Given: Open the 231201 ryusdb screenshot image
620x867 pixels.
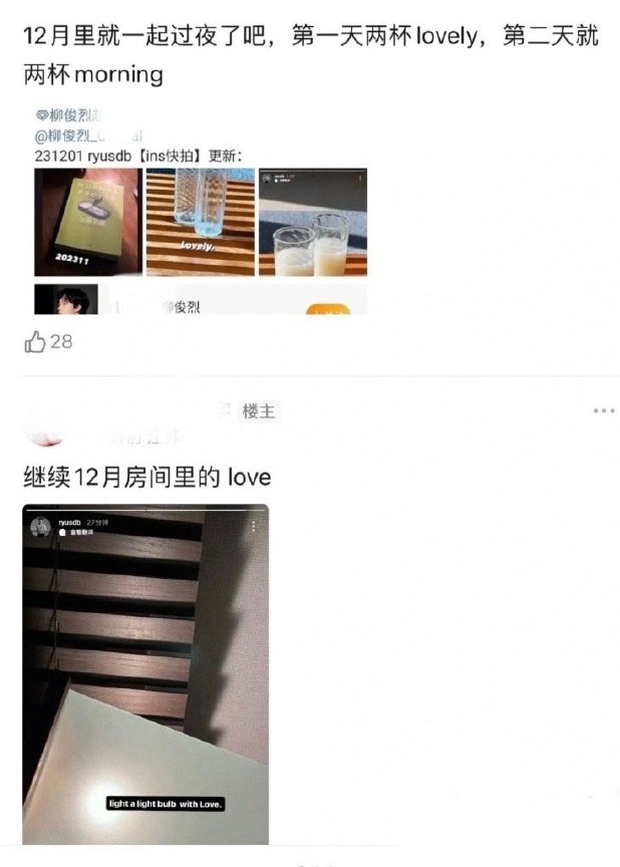Looking at the screenshot, I should tap(200, 210).
